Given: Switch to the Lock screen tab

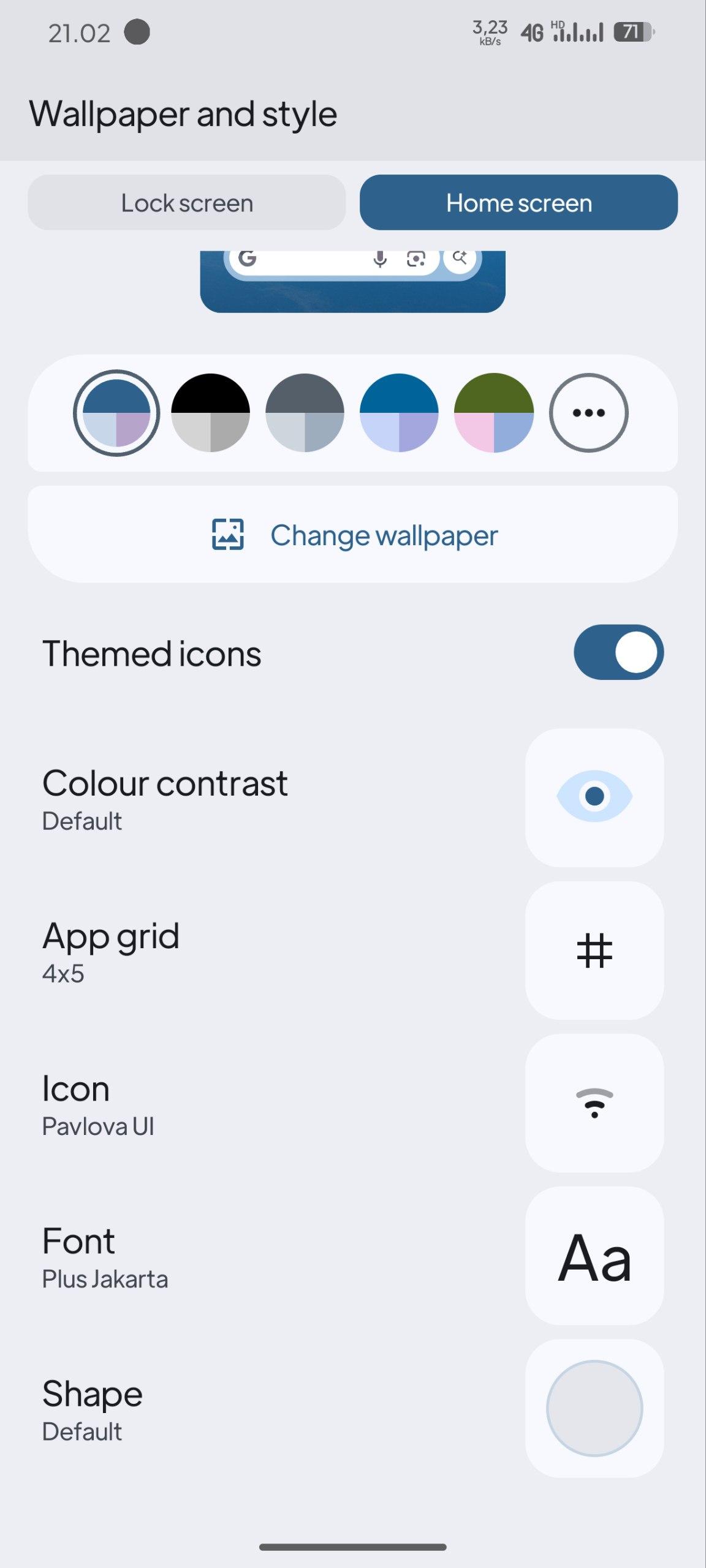Looking at the screenshot, I should click(x=187, y=203).
